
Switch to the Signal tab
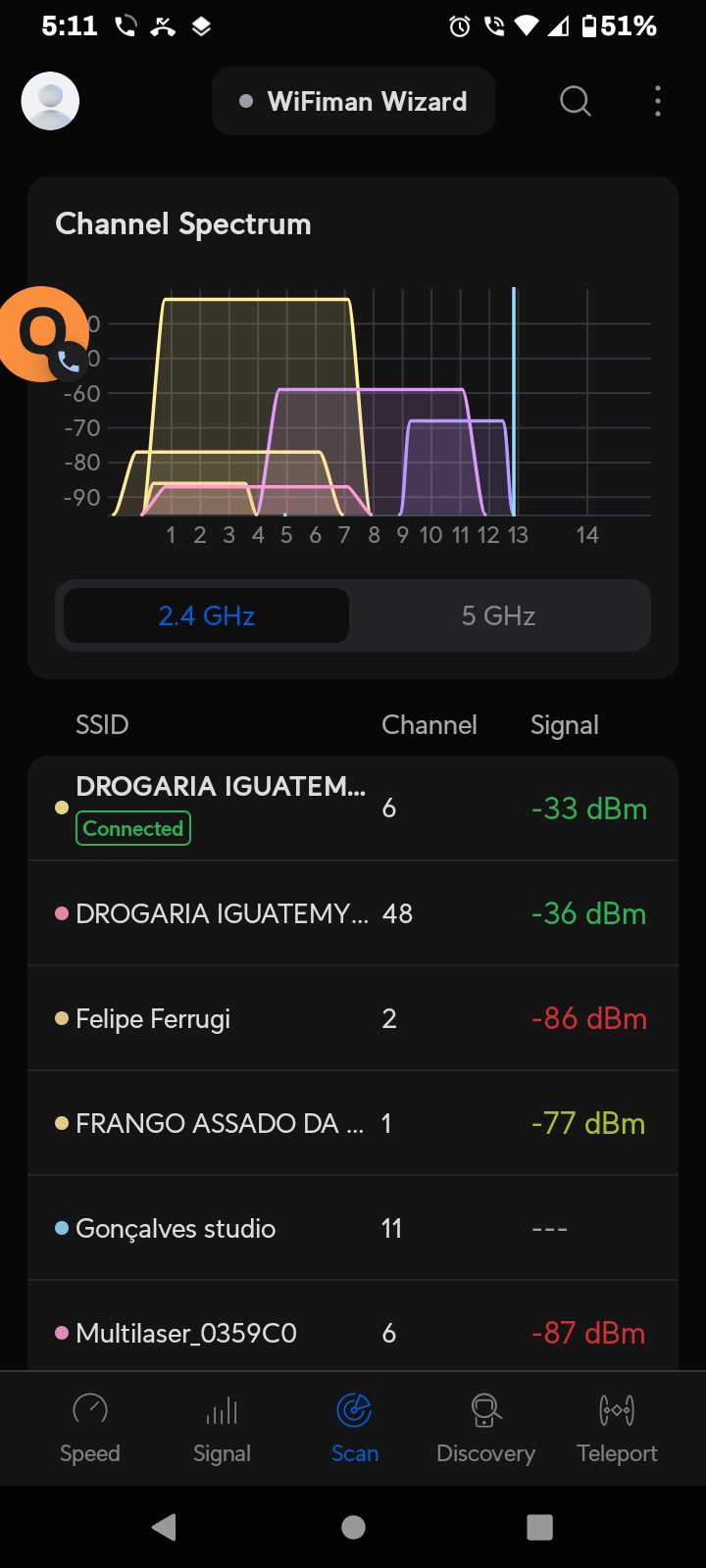(222, 1429)
